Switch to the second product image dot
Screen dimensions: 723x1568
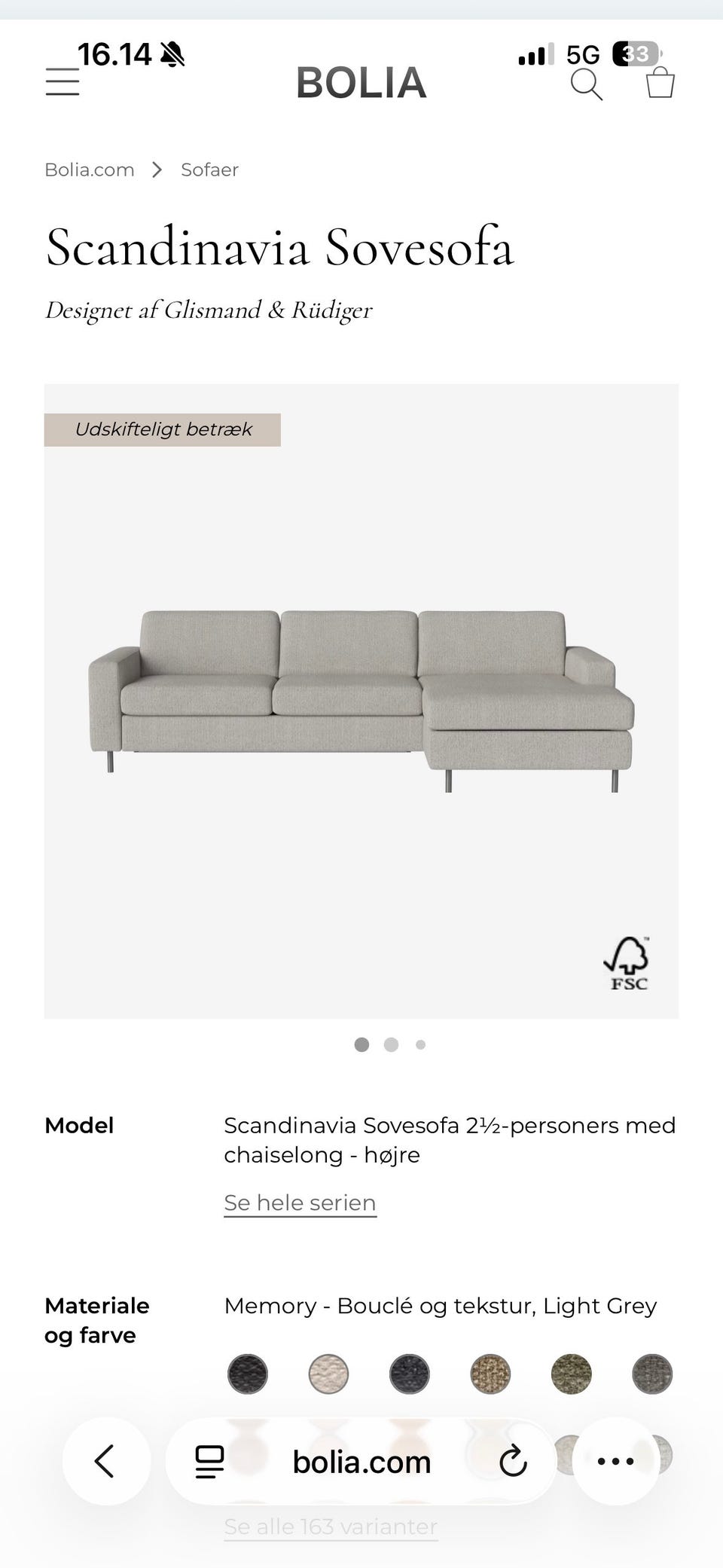pos(391,1044)
